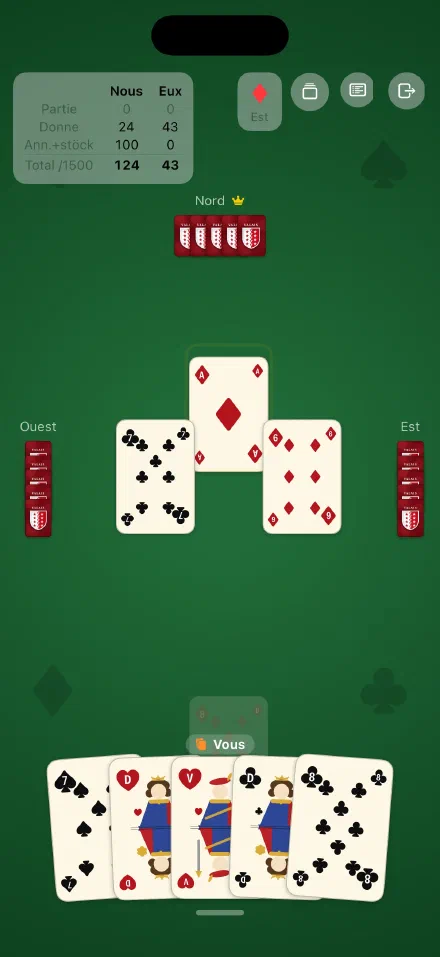Open the score sheet icon
Viewport: 440px width, 957px height.
[358, 90]
